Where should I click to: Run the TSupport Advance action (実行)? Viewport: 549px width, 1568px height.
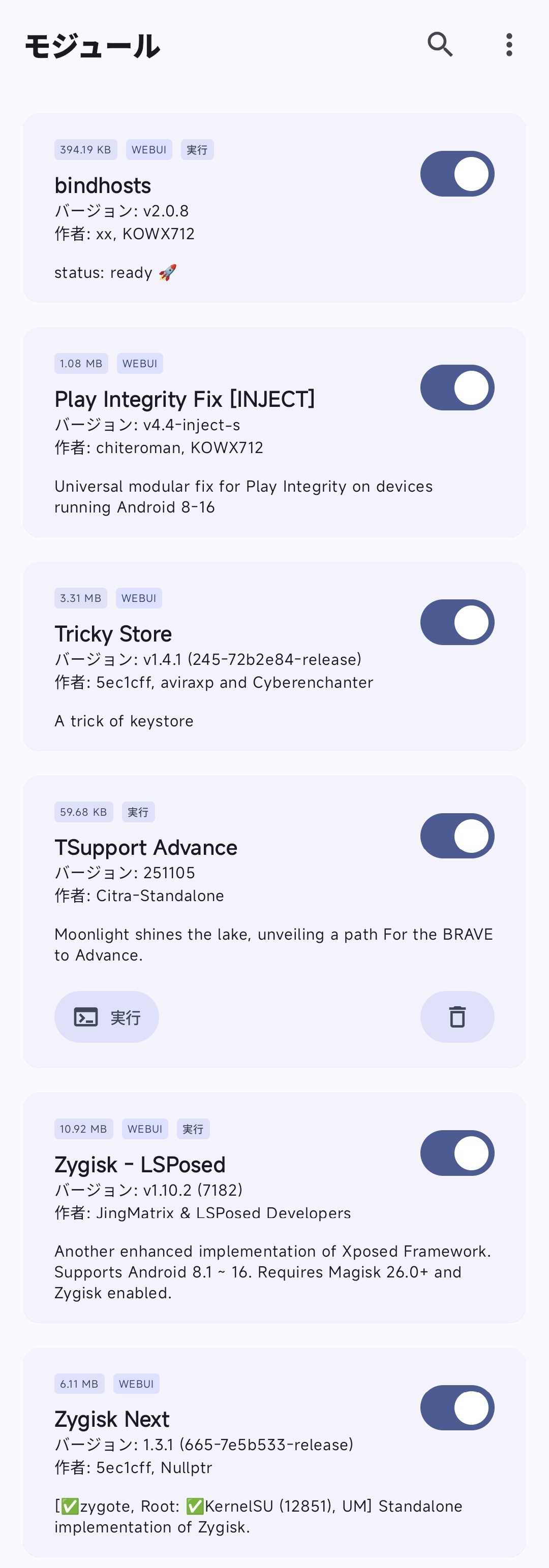[107, 1017]
